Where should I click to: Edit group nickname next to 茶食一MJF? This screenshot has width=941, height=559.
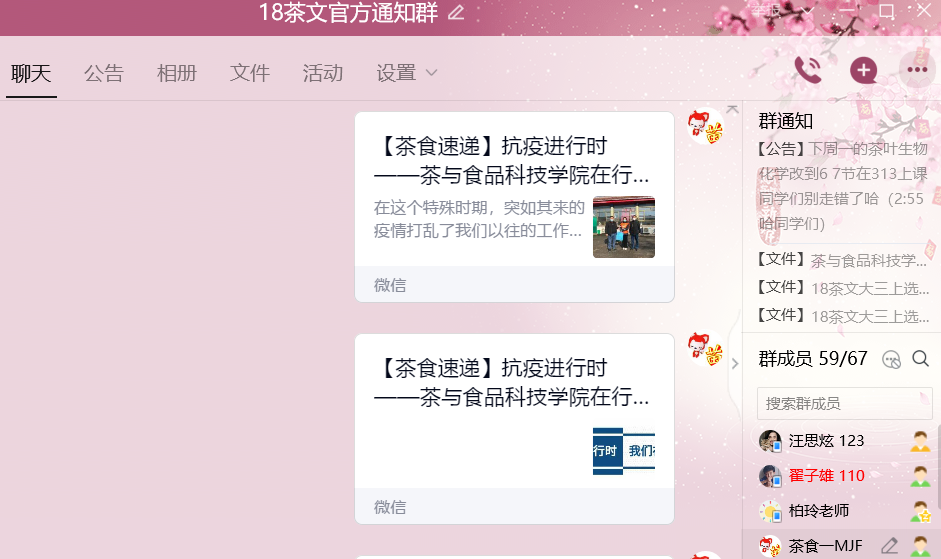click(x=889, y=546)
